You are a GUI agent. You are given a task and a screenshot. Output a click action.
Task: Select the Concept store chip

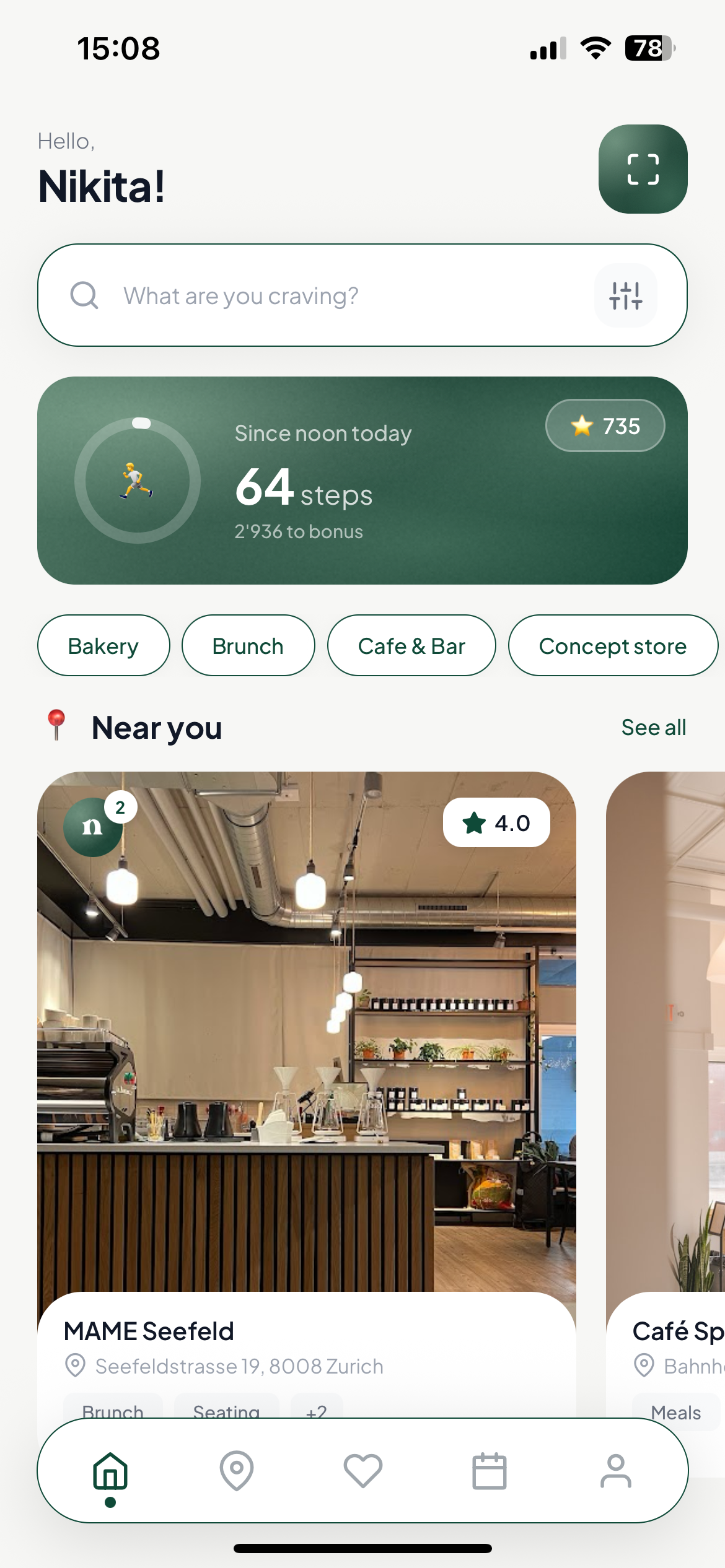612,646
